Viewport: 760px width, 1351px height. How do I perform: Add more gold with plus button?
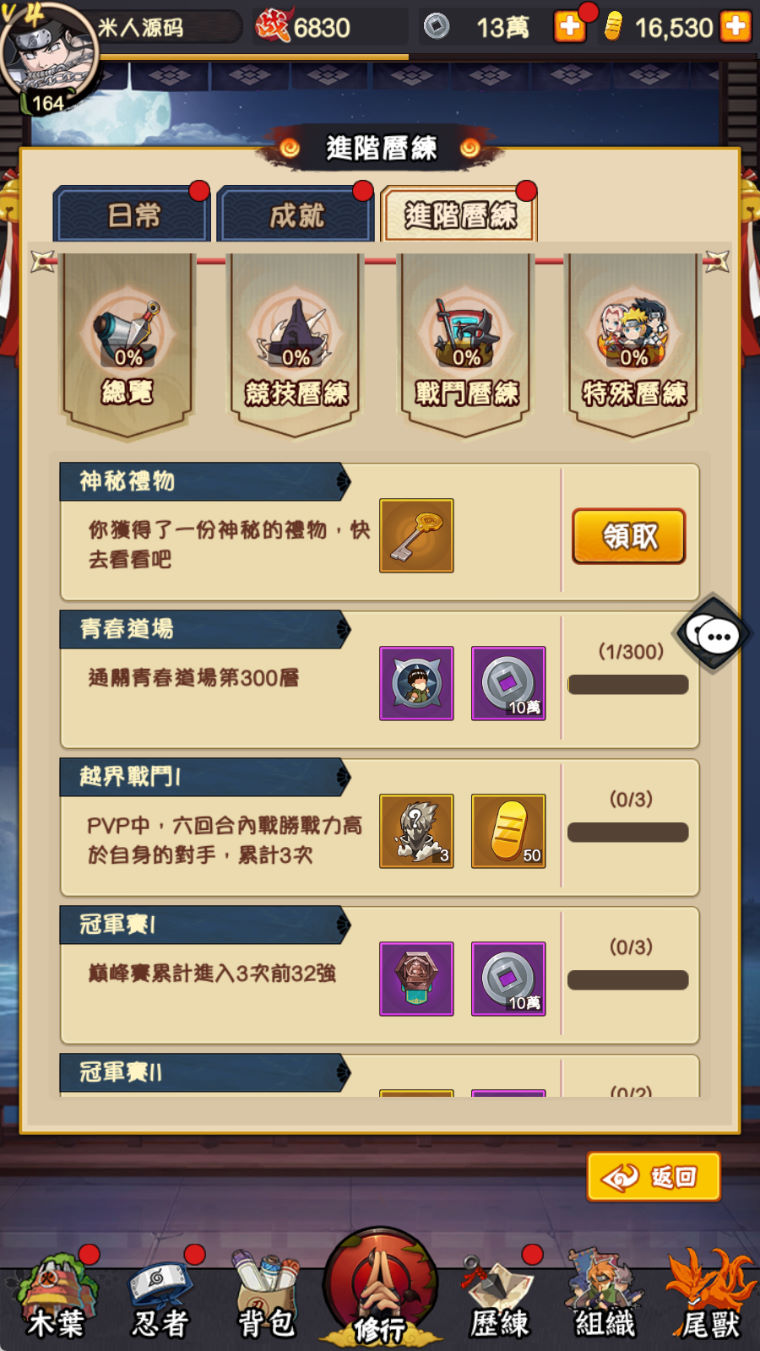pyautogui.click(x=735, y=27)
